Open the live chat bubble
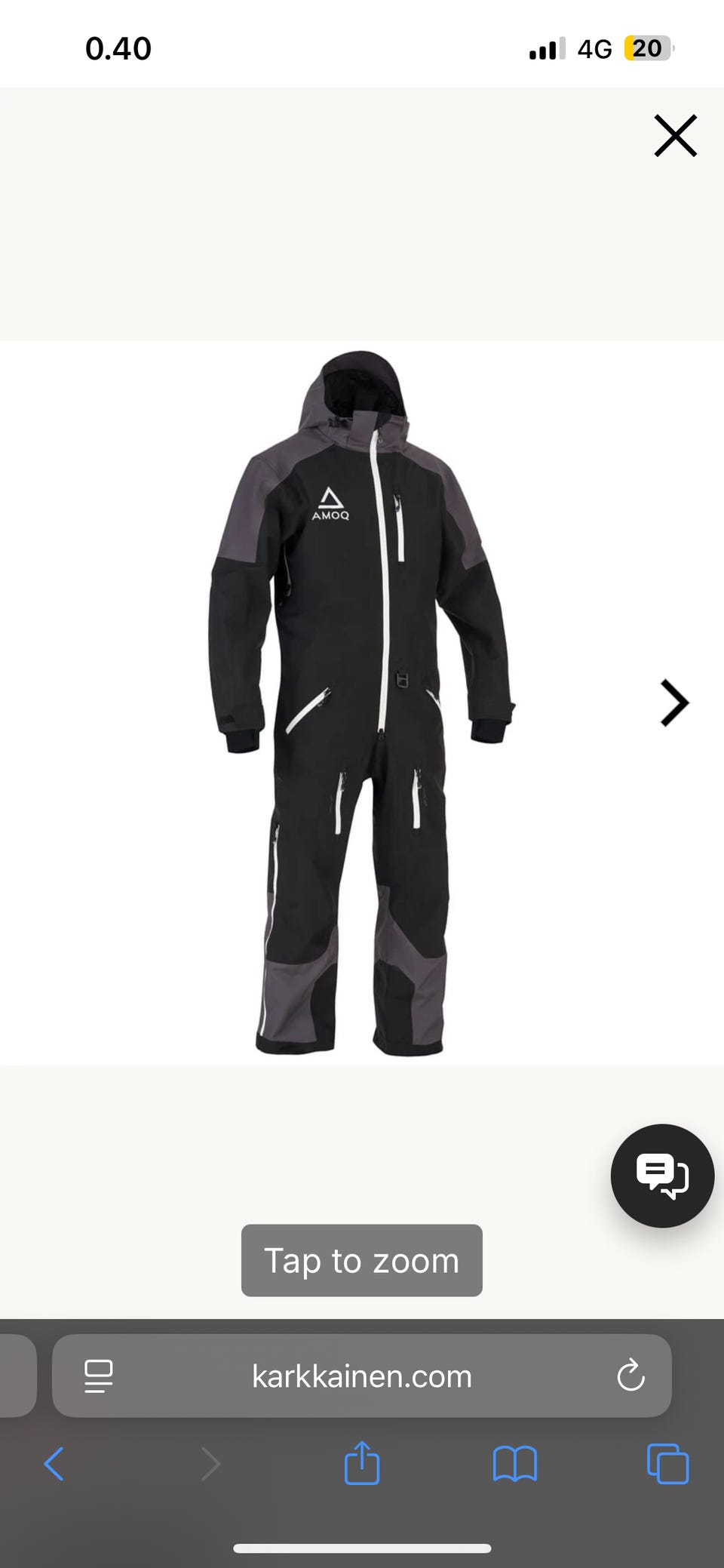This screenshot has width=724, height=1568. pos(662,1176)
